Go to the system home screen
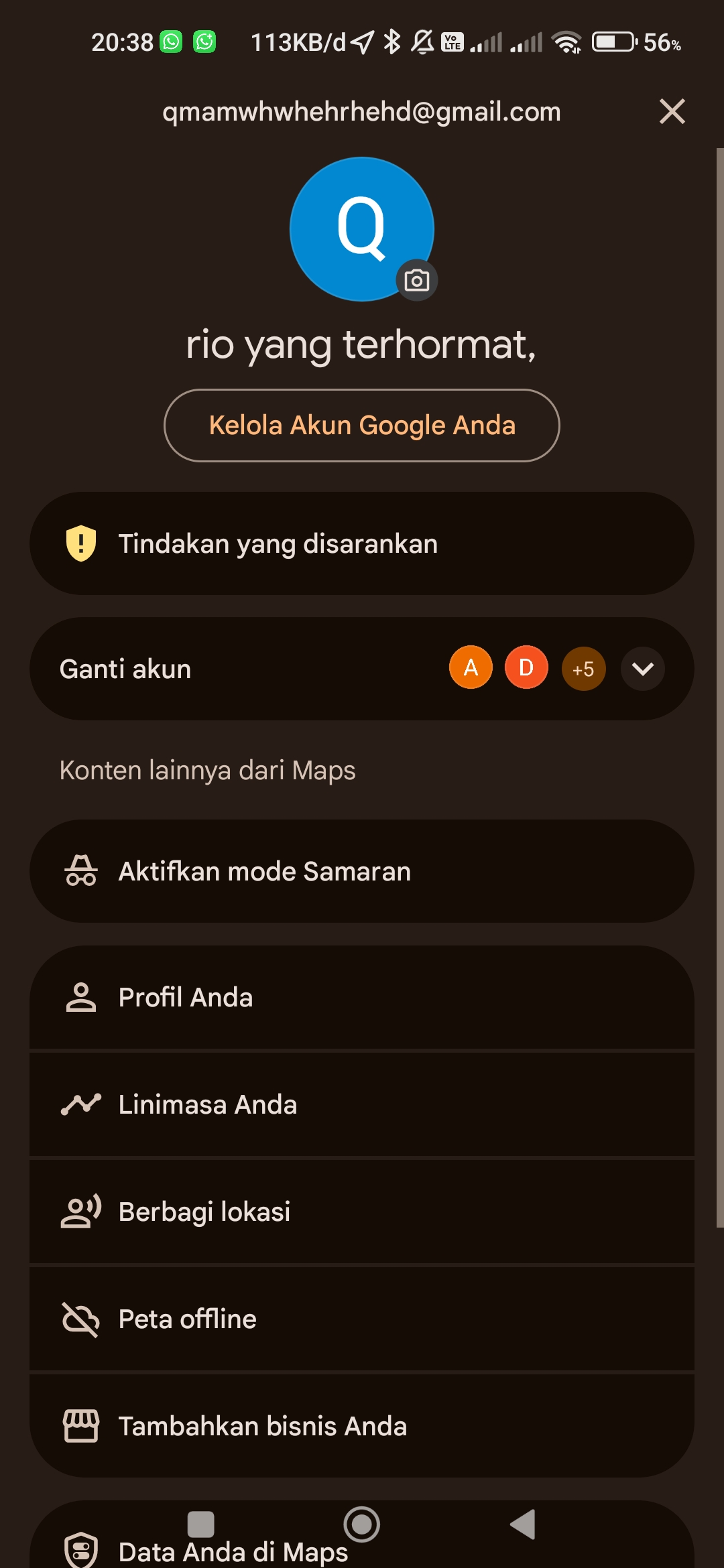724x1568 pixels. pos(362,1524)
